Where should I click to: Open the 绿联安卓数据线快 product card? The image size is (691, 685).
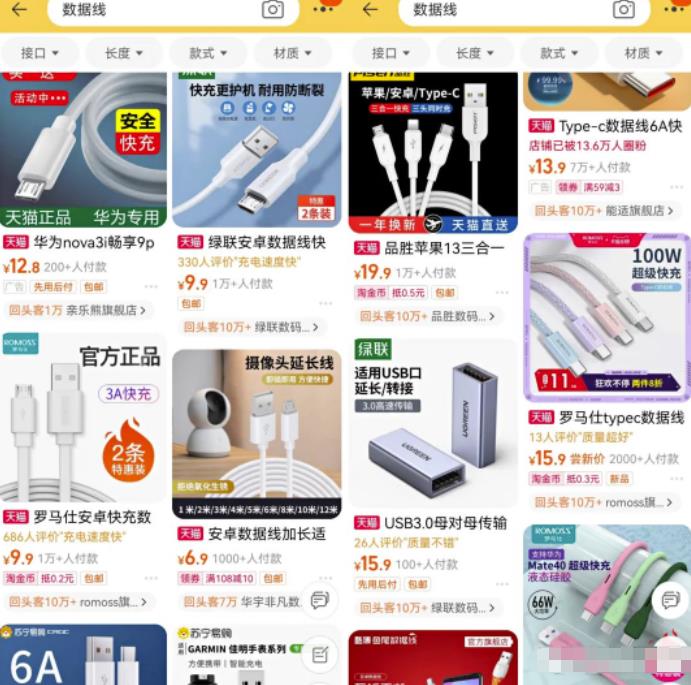point(258,150)
